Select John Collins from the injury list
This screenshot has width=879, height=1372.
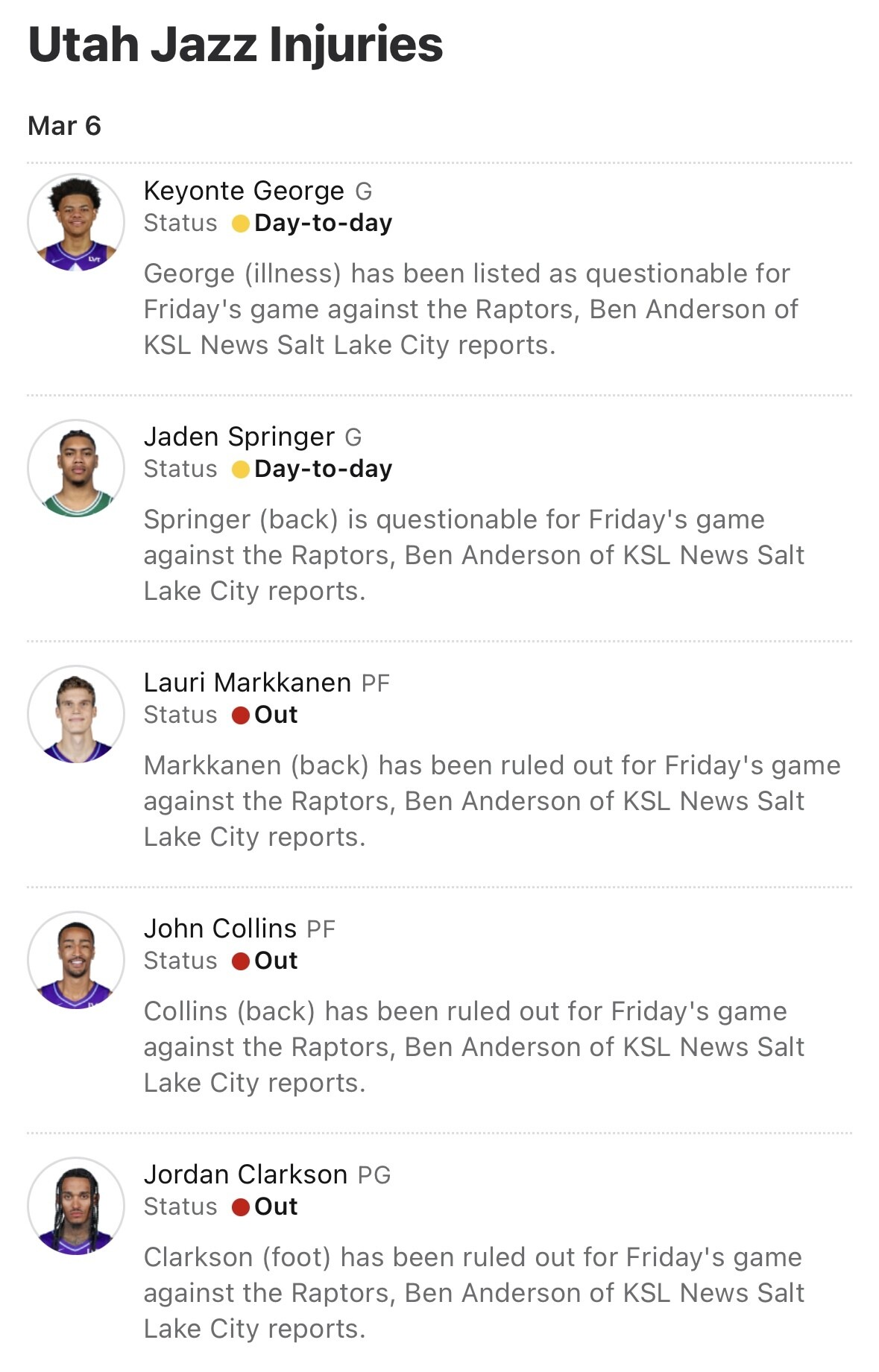pos(220,929)
